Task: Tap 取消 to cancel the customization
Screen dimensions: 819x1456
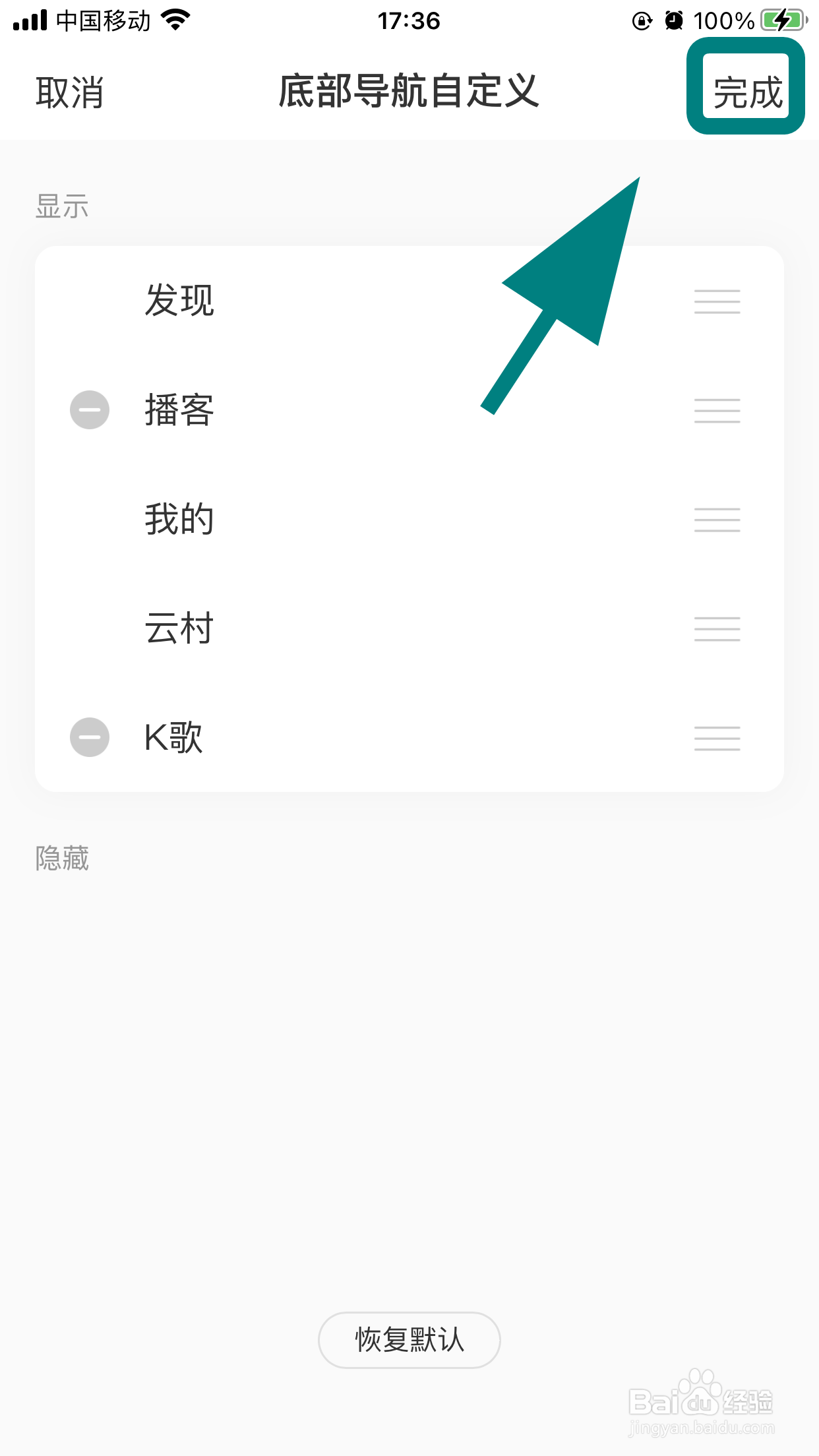Action: click(x=69, y=92)
